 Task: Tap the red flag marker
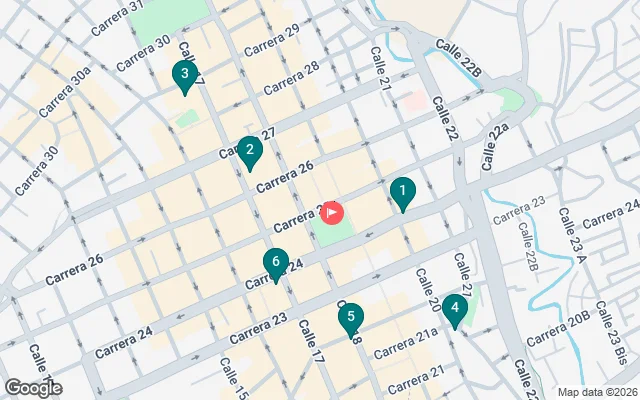coord(331,212)
